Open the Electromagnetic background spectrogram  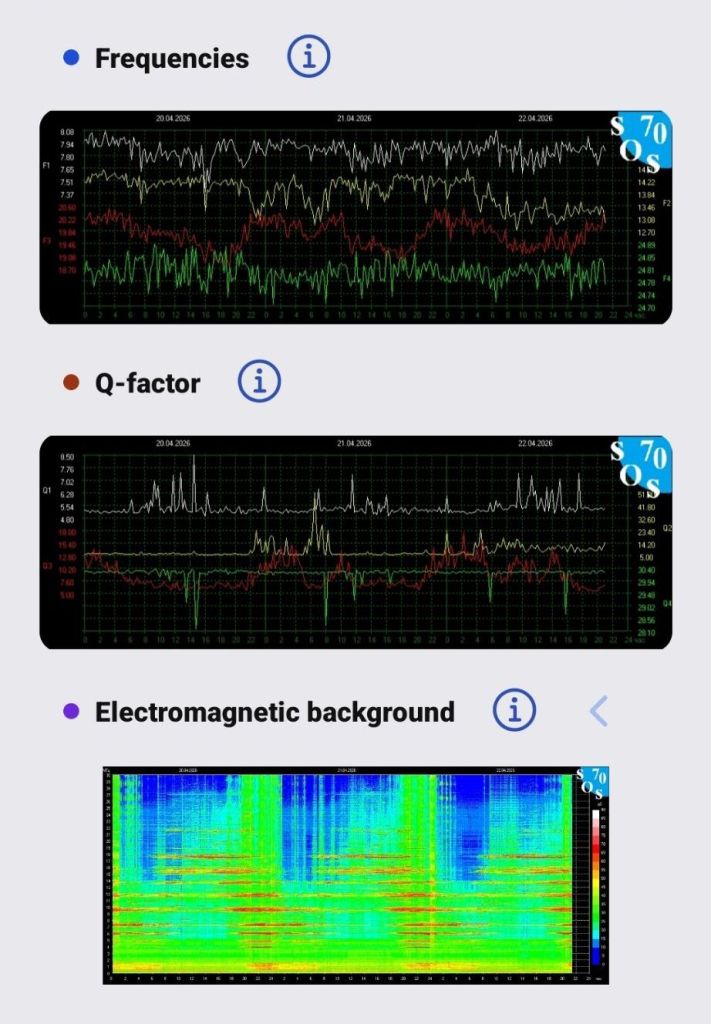355,875
